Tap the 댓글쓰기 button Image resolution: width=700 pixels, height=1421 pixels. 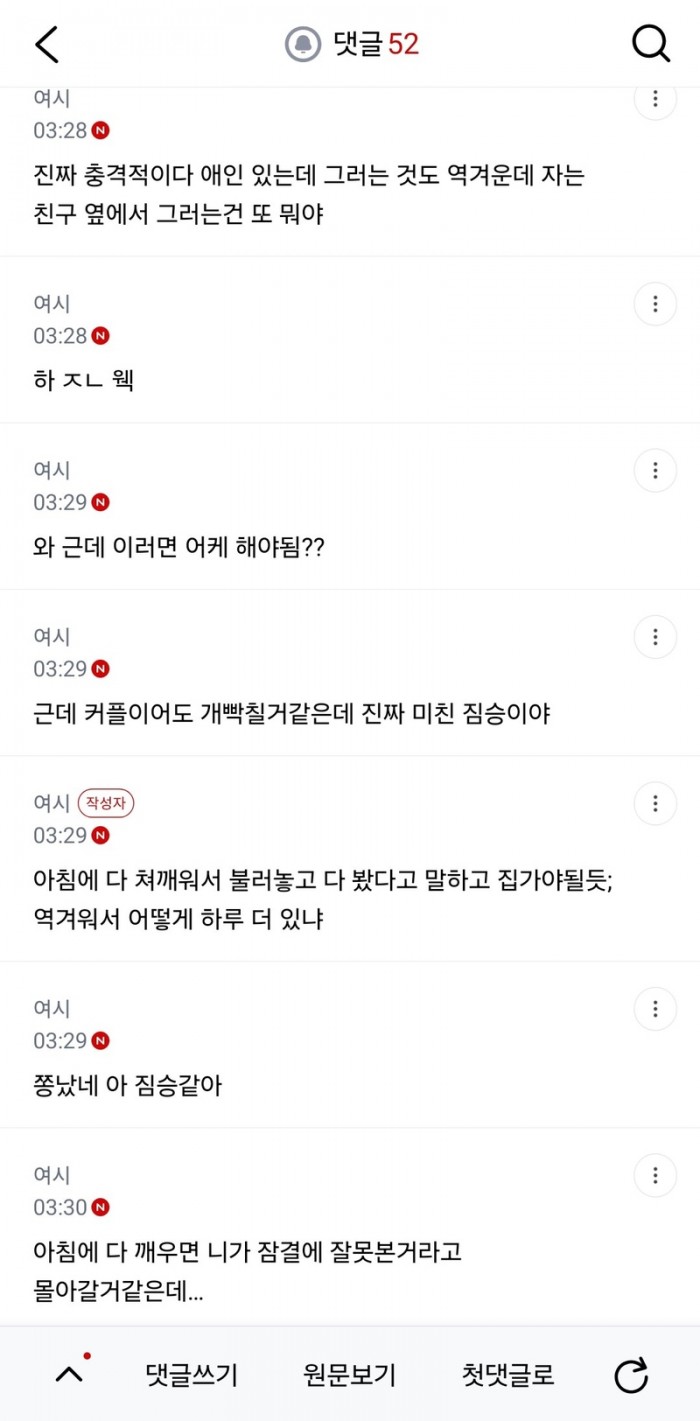(192, 1375)
